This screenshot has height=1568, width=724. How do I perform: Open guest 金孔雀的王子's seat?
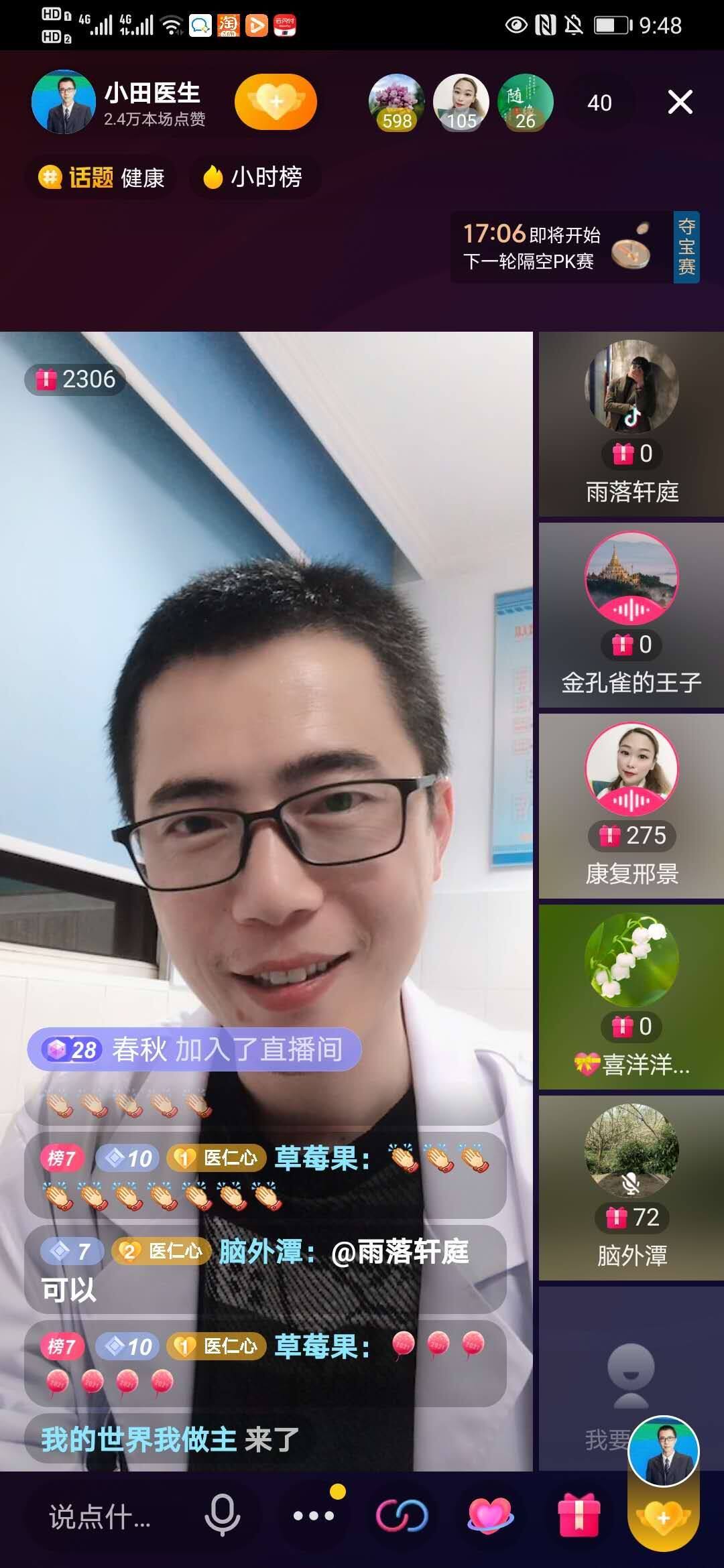click(631, 614)
